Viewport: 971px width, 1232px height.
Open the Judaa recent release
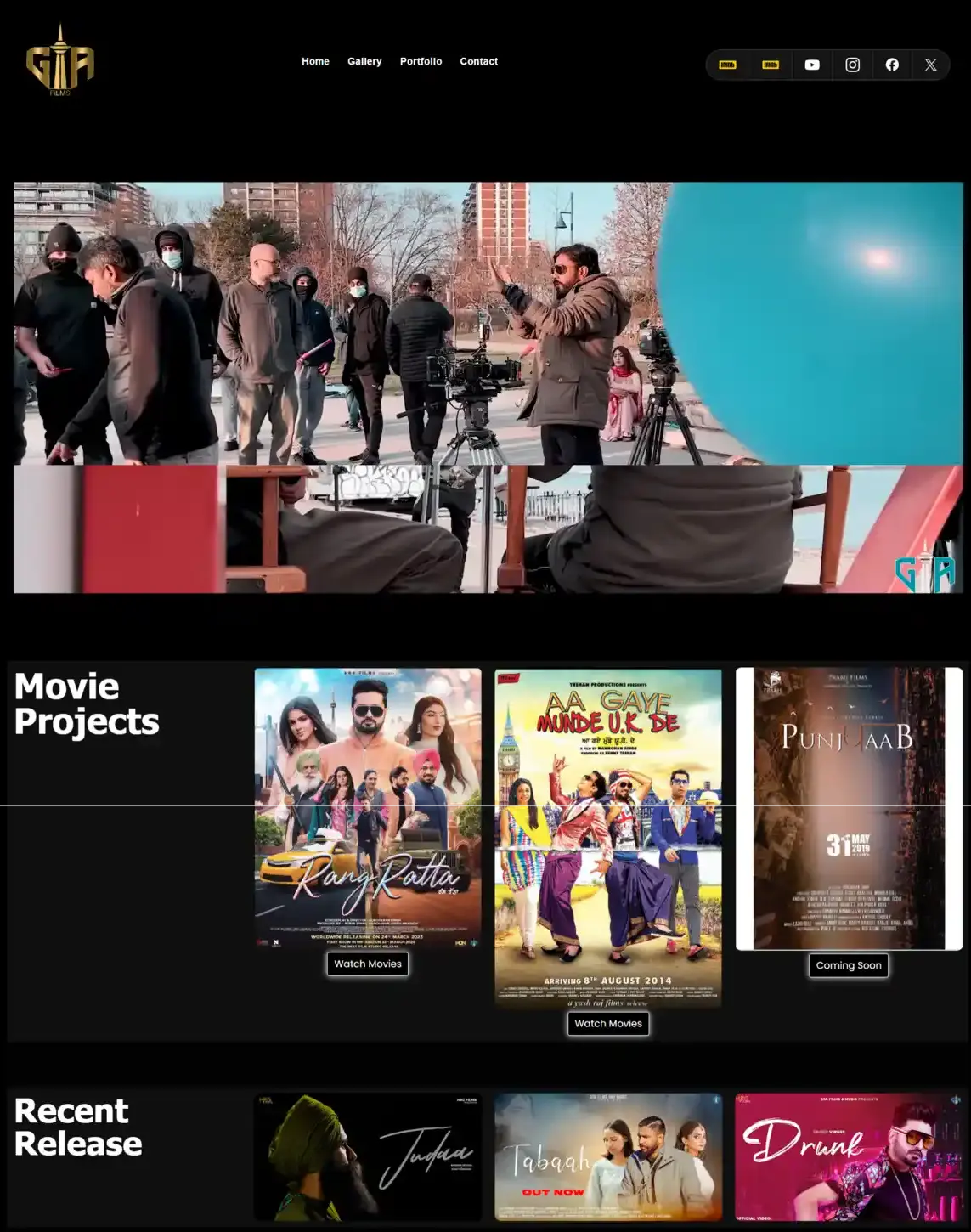coord(368,1156)
